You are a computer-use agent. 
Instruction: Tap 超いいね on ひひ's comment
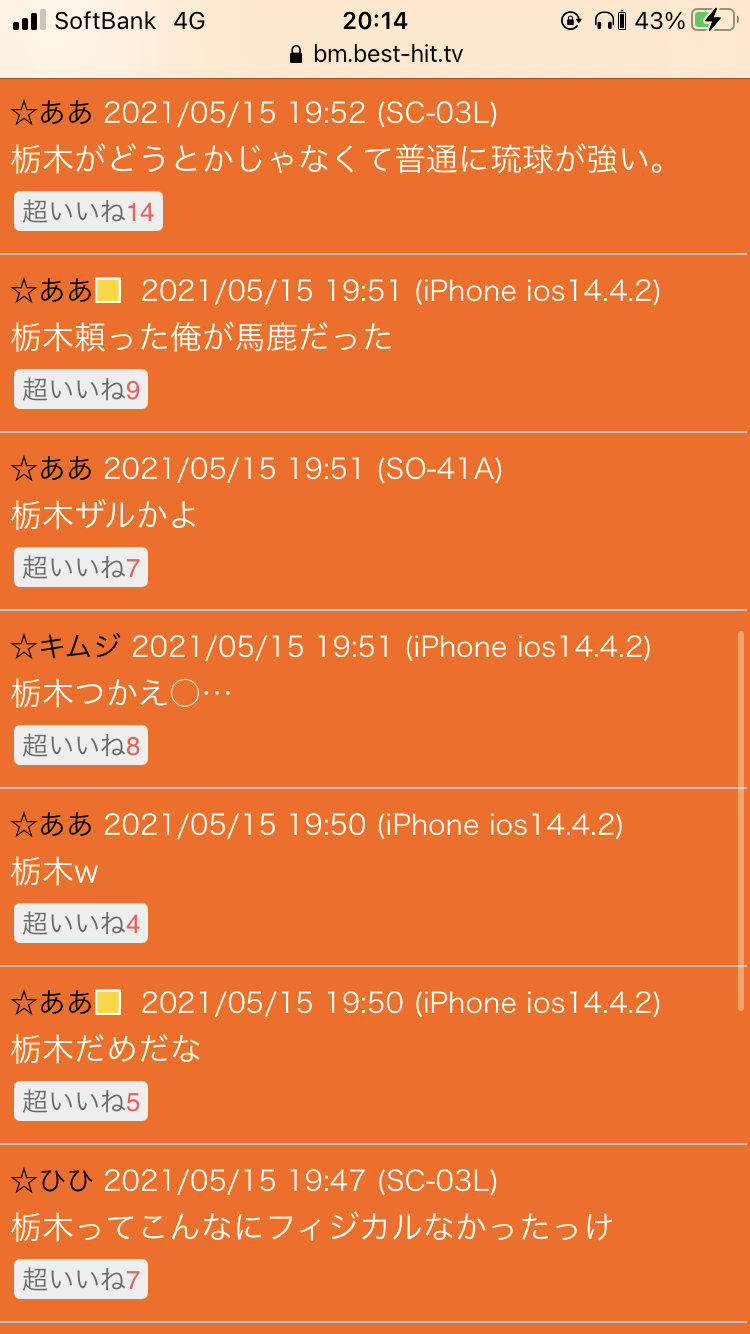tap(81, 1280)
